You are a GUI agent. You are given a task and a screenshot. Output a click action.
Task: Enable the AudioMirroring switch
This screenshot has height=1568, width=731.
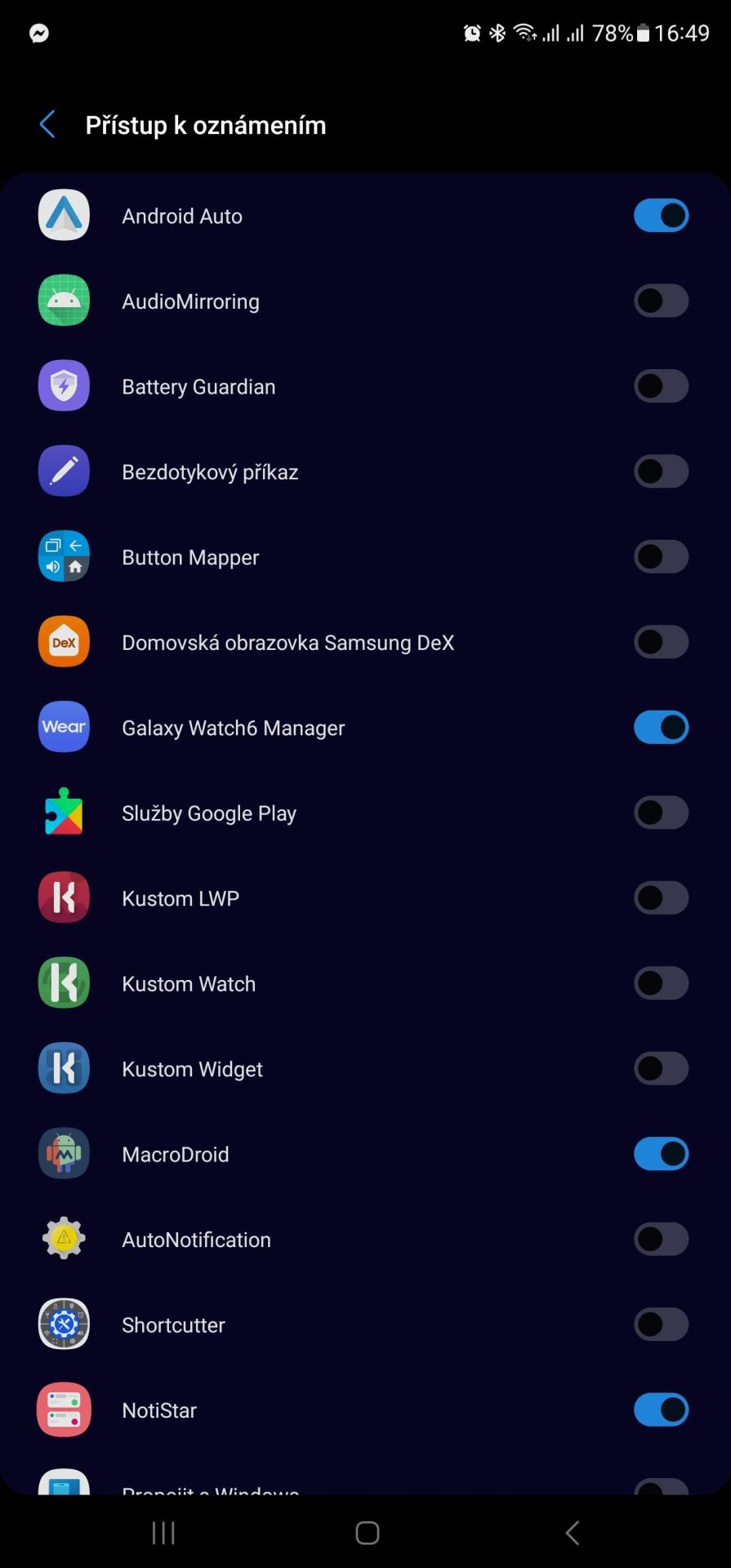661,301
